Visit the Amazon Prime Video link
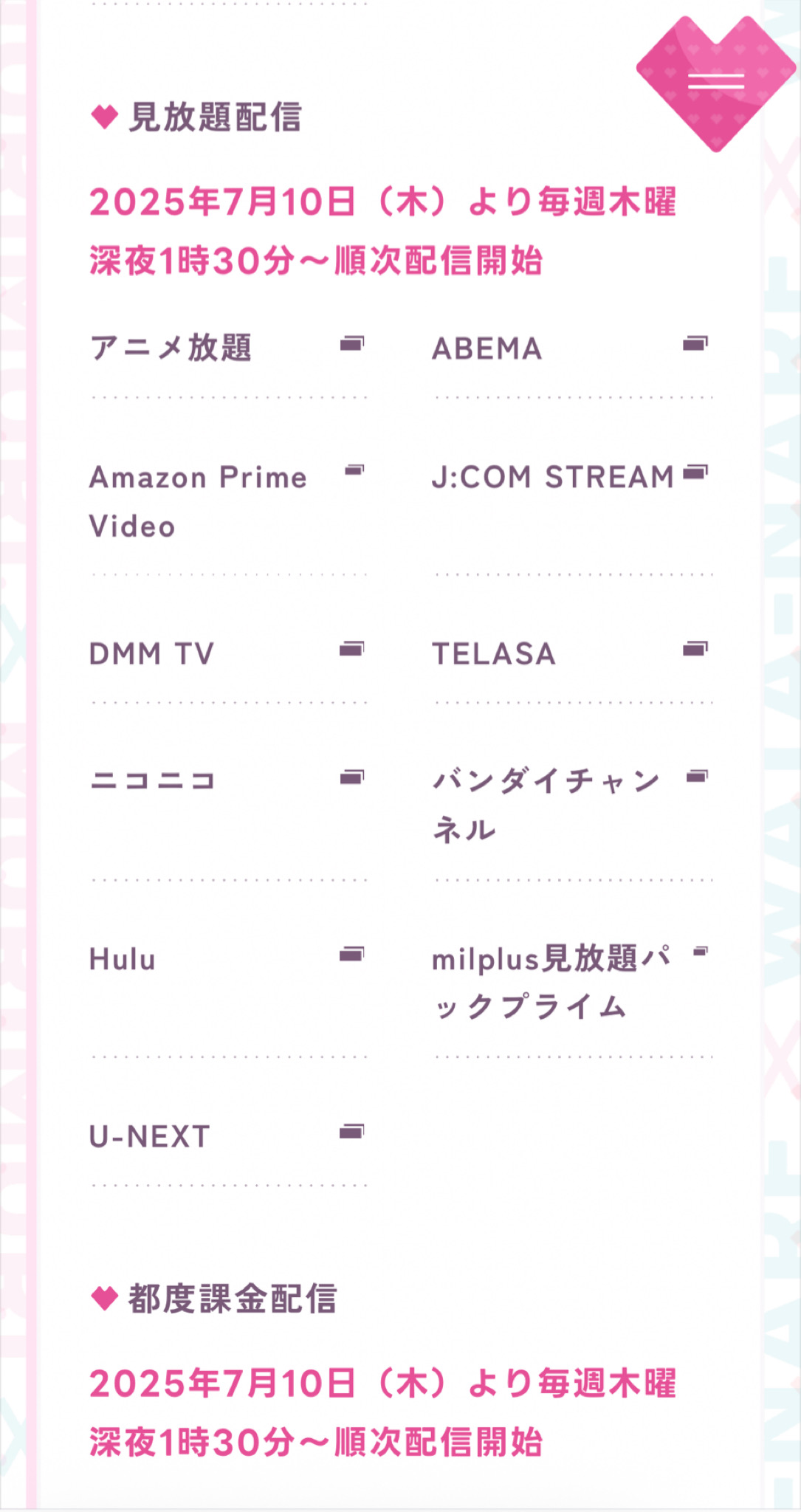The height and width of the screenshot is (1512, 801). click(x=227, y=501)
